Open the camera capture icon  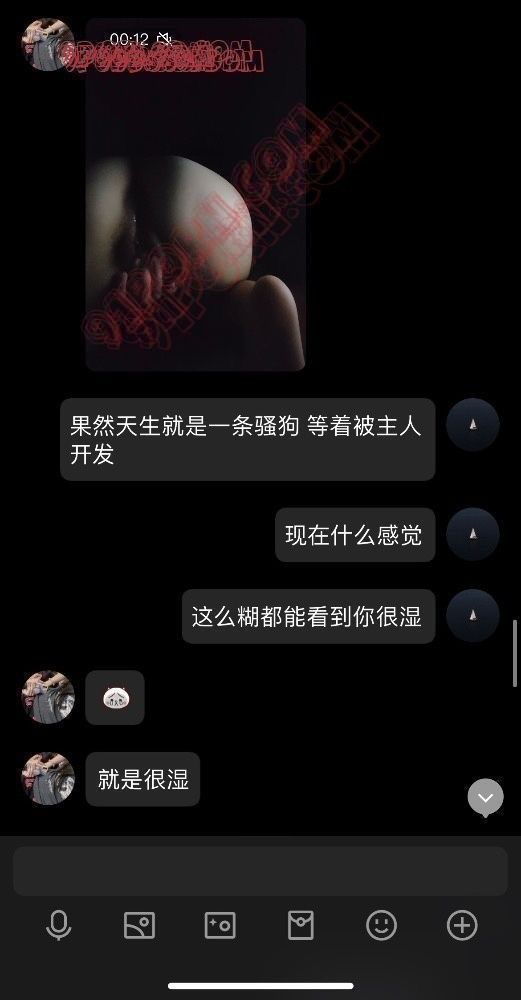tap(220, 925)
